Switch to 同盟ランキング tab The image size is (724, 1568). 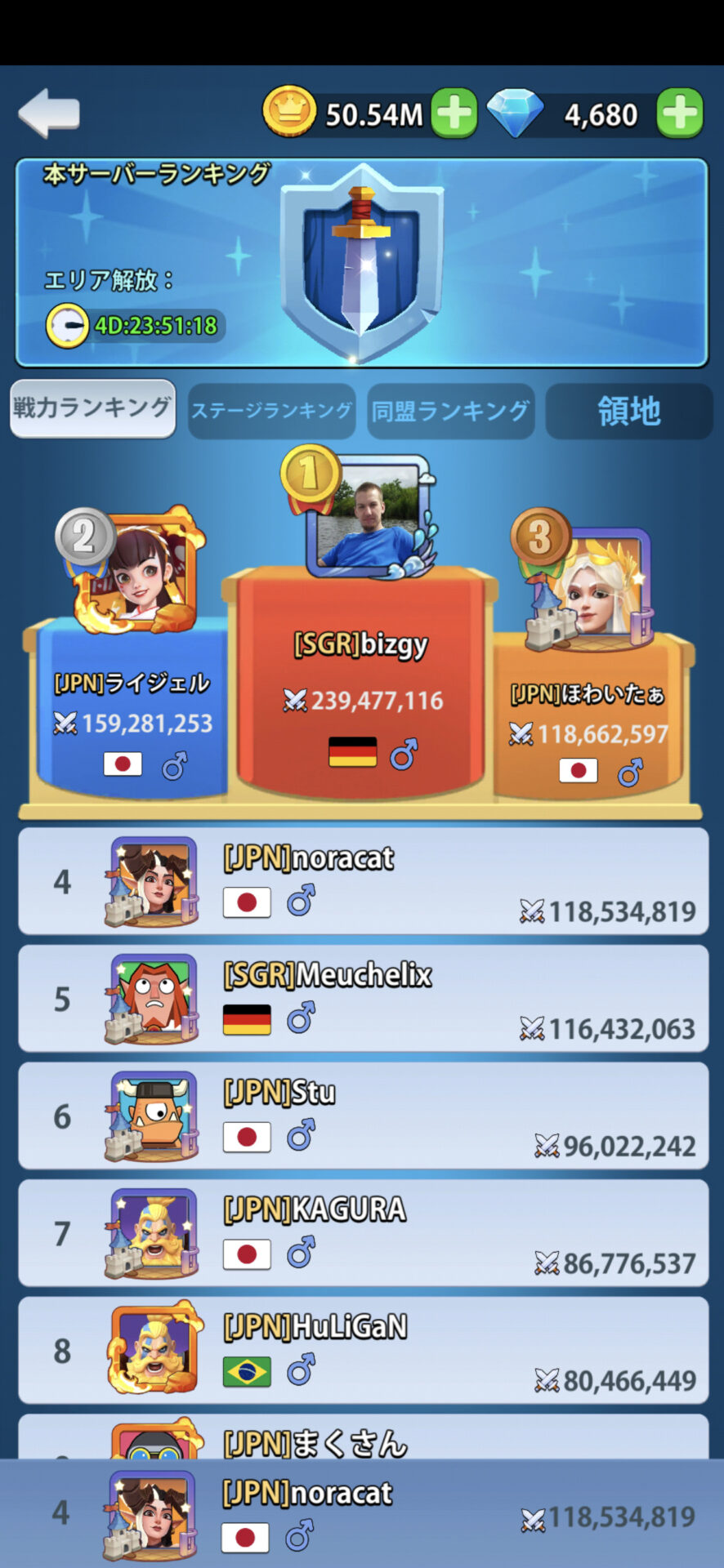coord(451,411)
